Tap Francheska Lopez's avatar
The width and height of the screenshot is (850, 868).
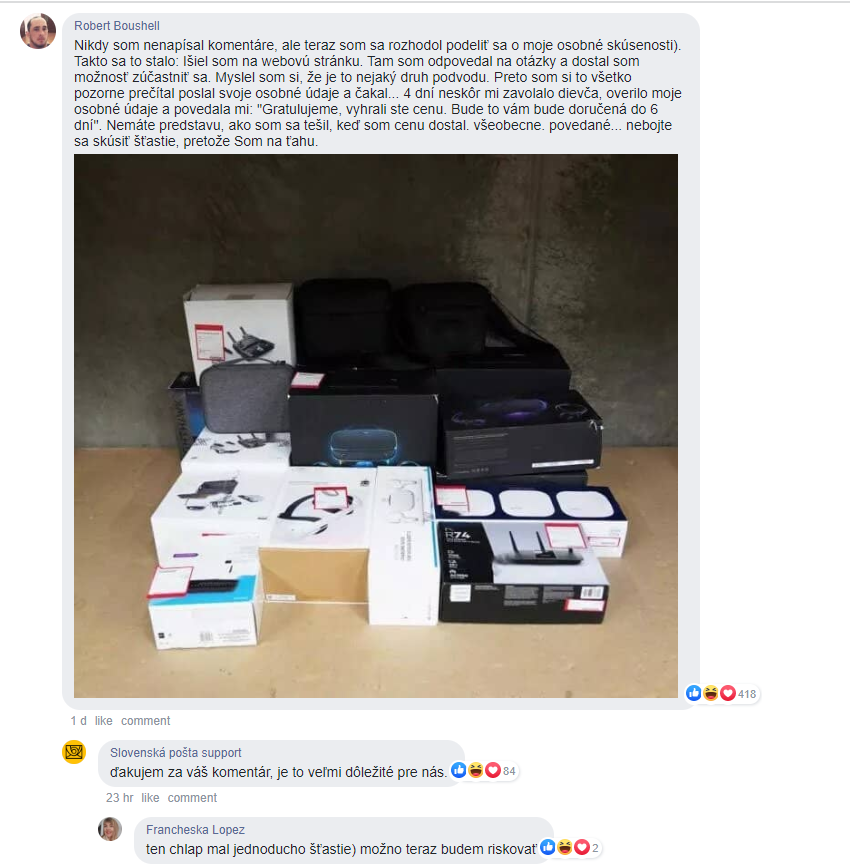pos(110,829)
